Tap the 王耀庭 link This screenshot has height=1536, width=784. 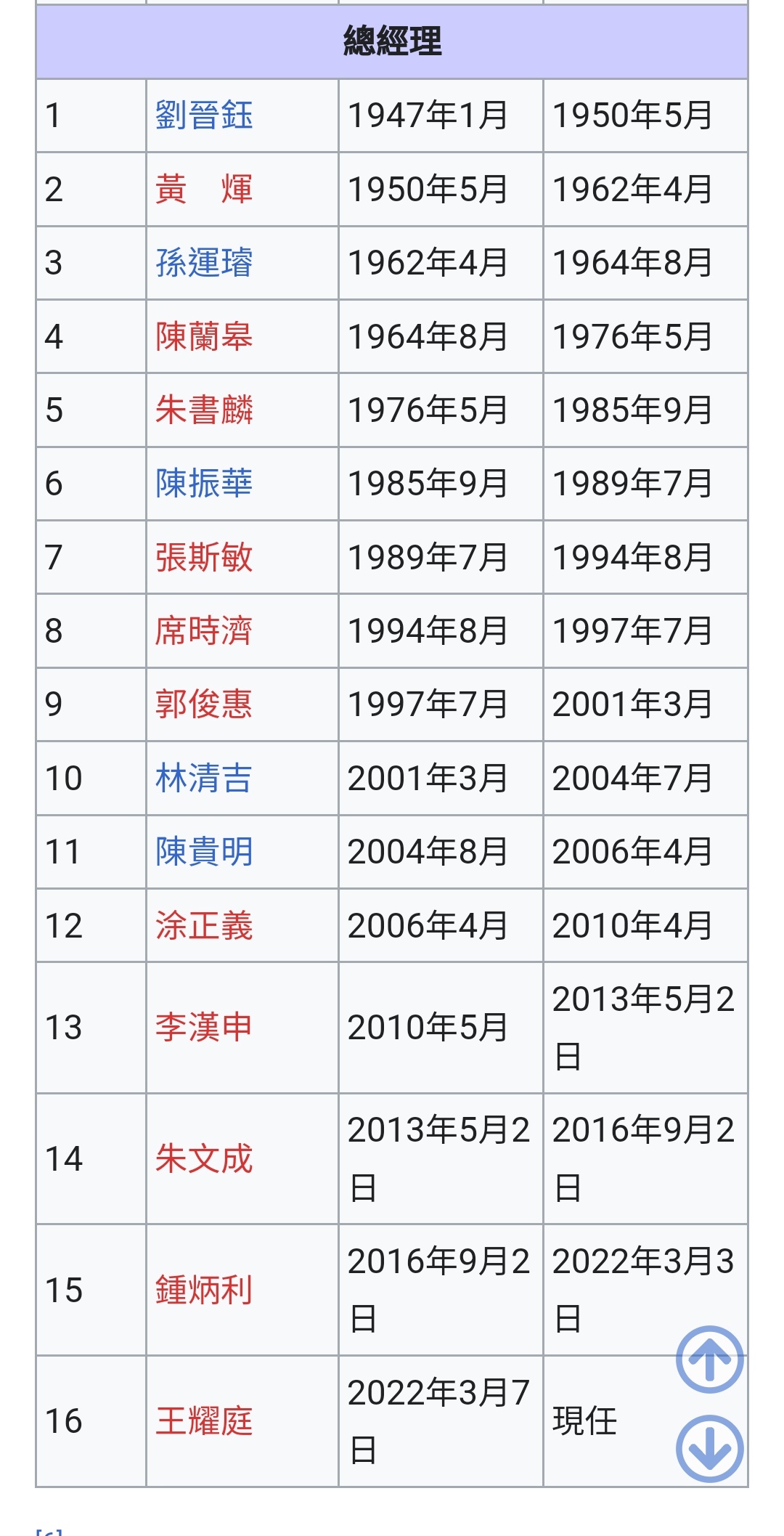tap(204, 1421)
